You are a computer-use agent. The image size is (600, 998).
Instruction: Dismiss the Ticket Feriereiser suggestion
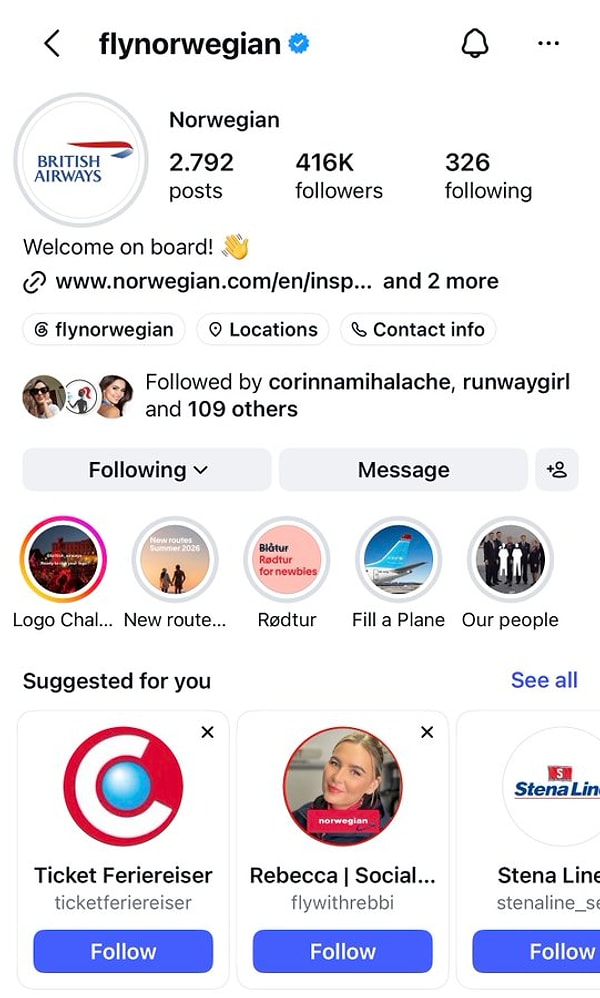207,733
